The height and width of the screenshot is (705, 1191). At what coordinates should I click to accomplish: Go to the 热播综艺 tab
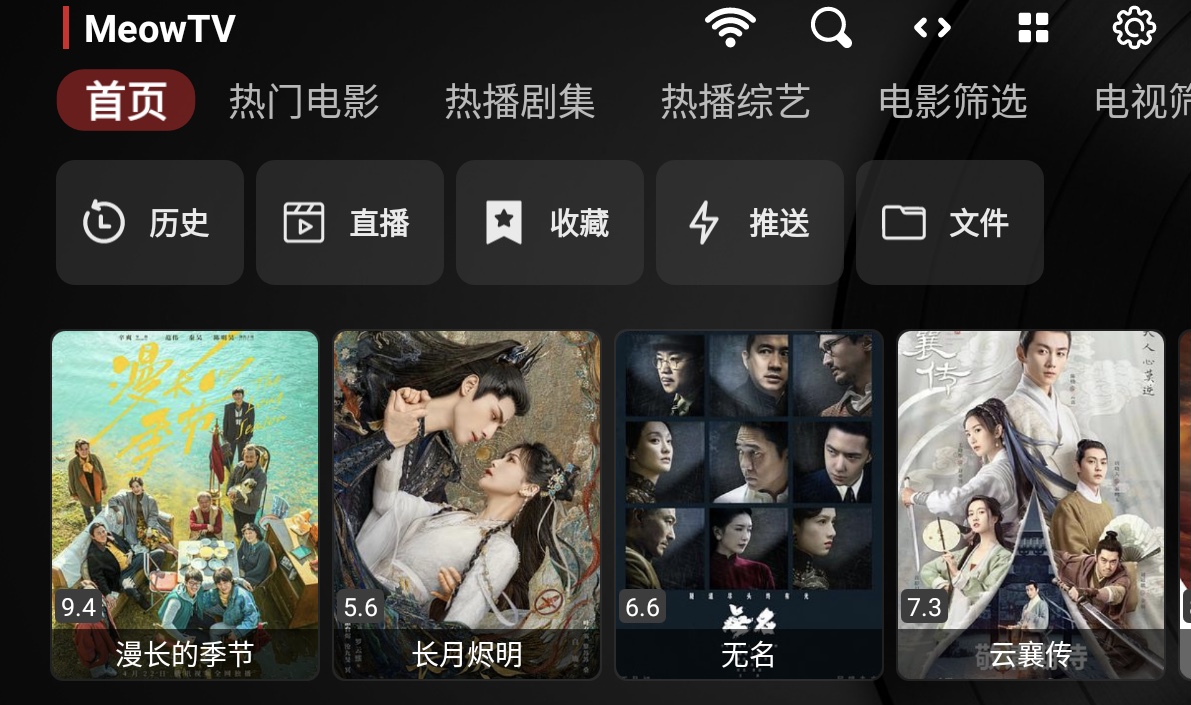pyautogui.click(x=736, y=101)
